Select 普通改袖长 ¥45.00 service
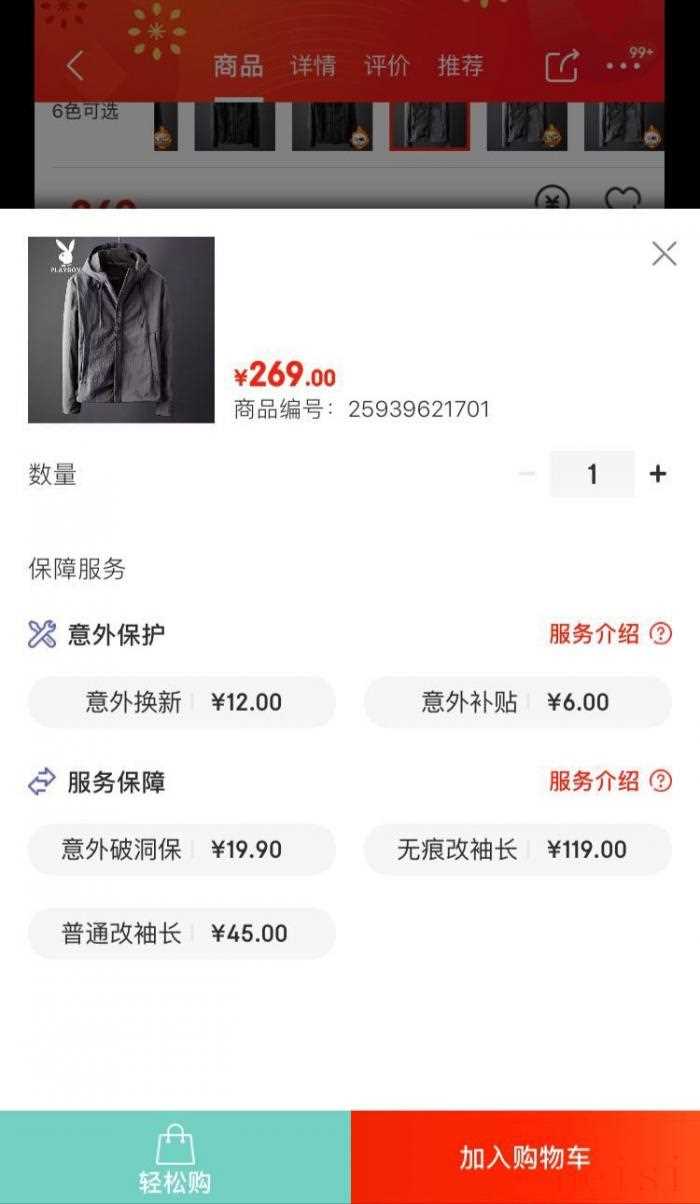The image size is (700, 1204). pyautogui.click(x=182, y=934)
